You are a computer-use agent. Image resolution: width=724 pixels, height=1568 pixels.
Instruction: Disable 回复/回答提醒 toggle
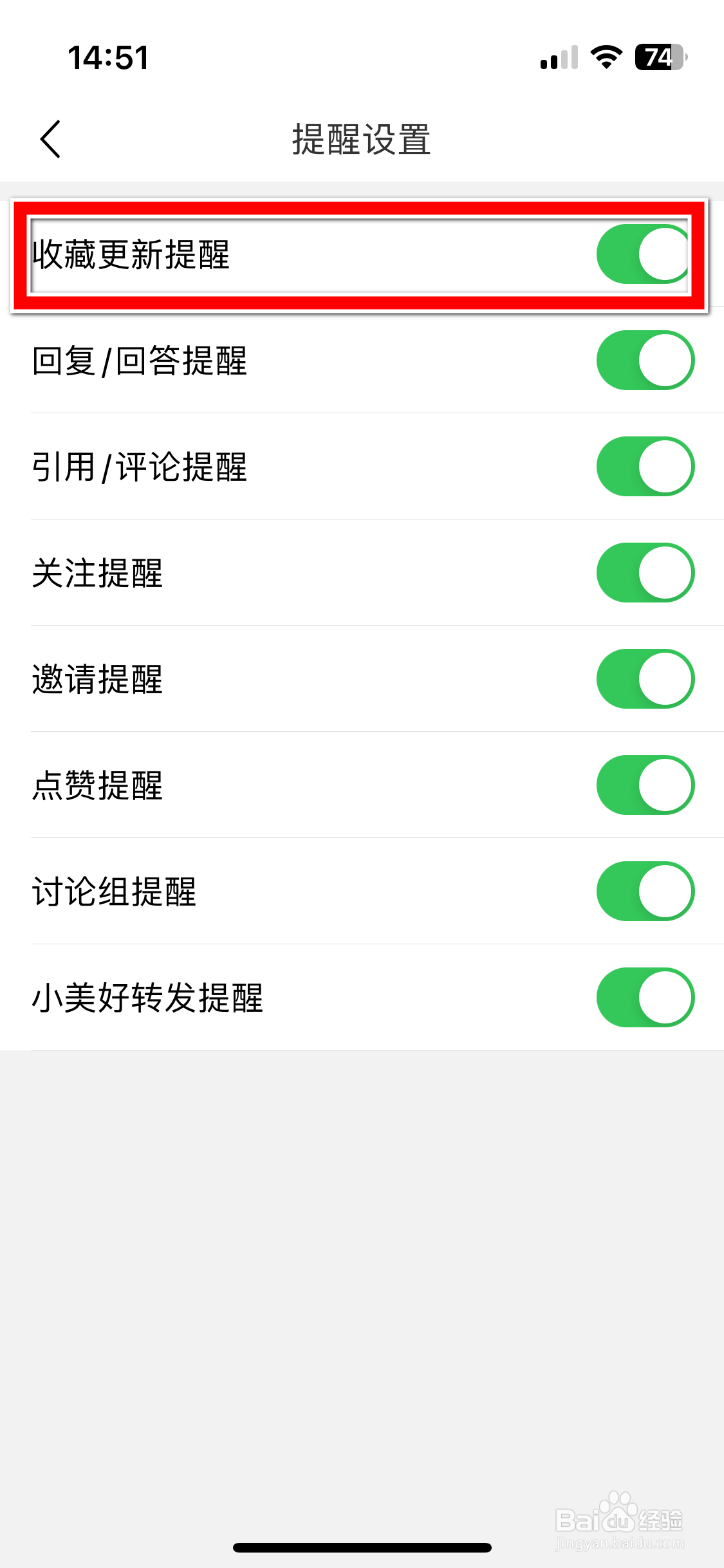(x=645, y=360)
